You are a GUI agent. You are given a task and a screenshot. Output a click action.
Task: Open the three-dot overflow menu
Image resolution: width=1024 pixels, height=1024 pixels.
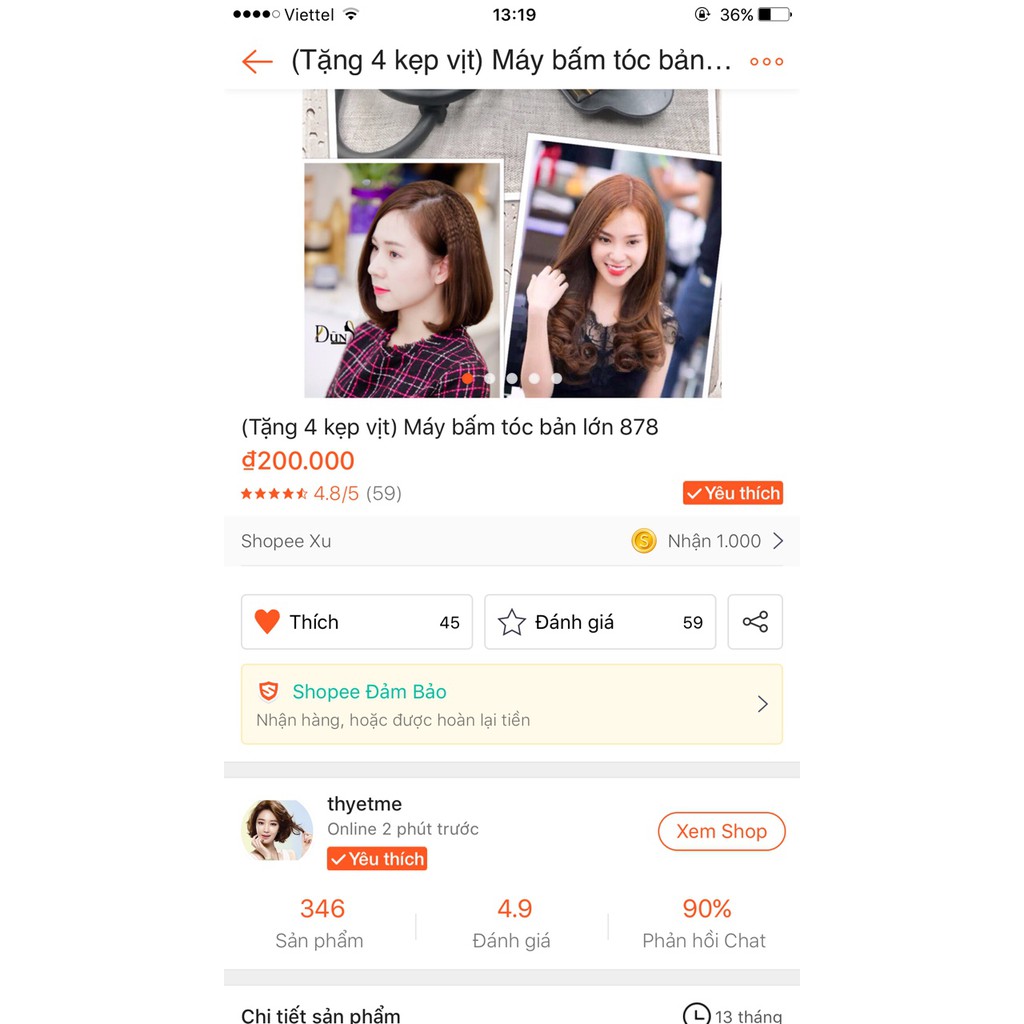(766, 62)
